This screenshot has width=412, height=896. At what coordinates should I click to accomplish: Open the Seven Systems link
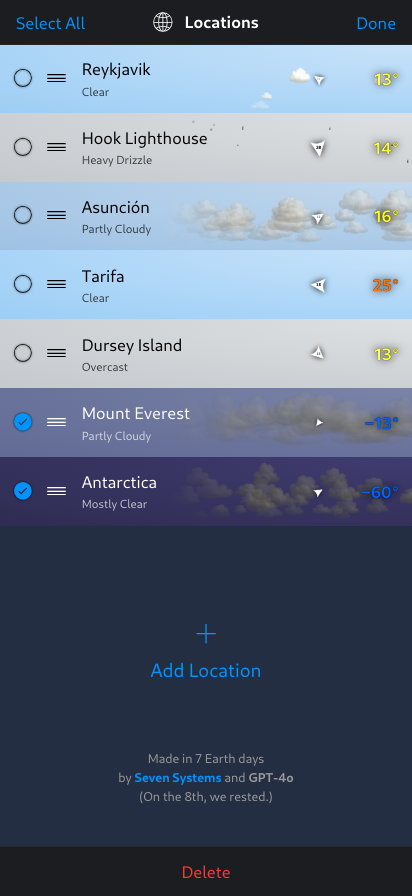178,778
